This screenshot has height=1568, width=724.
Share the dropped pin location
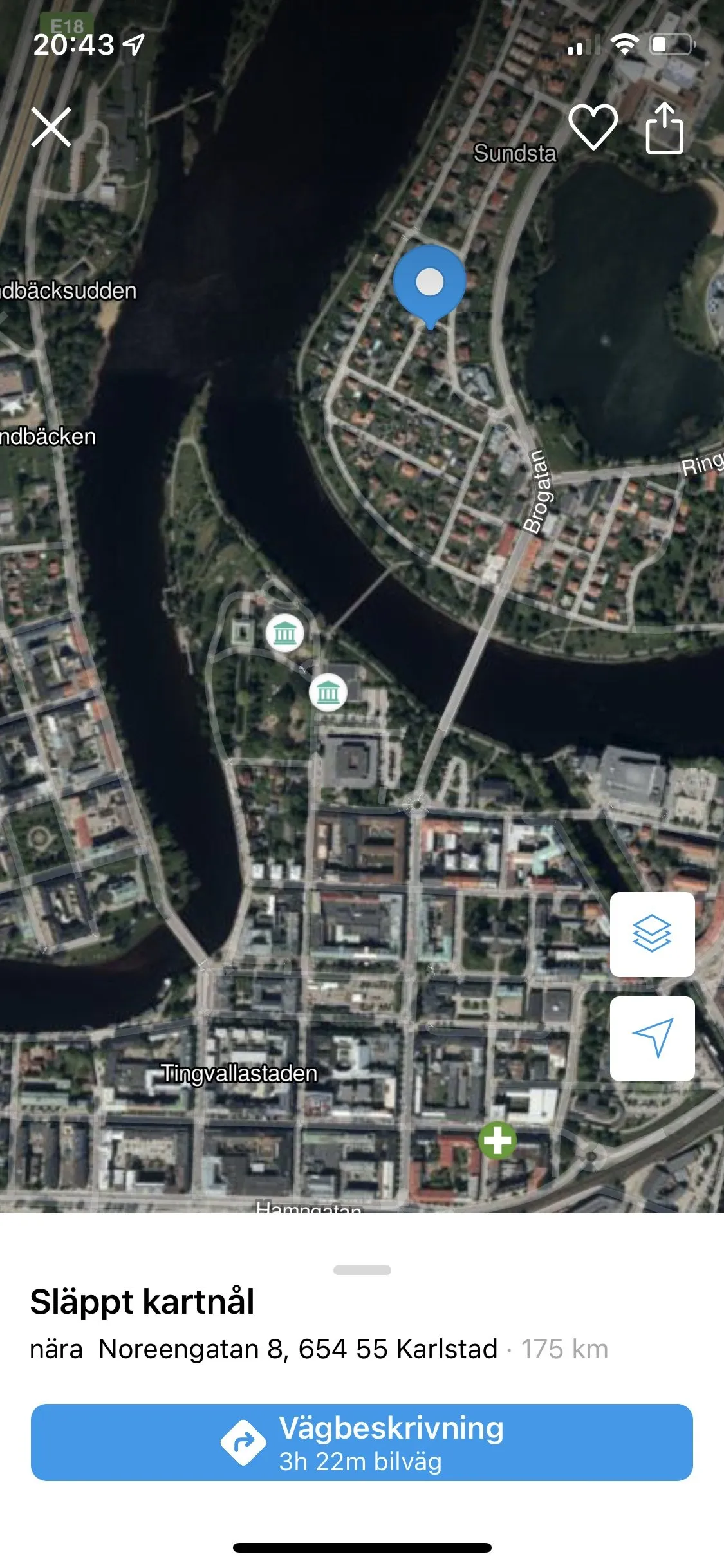(664, 129)
